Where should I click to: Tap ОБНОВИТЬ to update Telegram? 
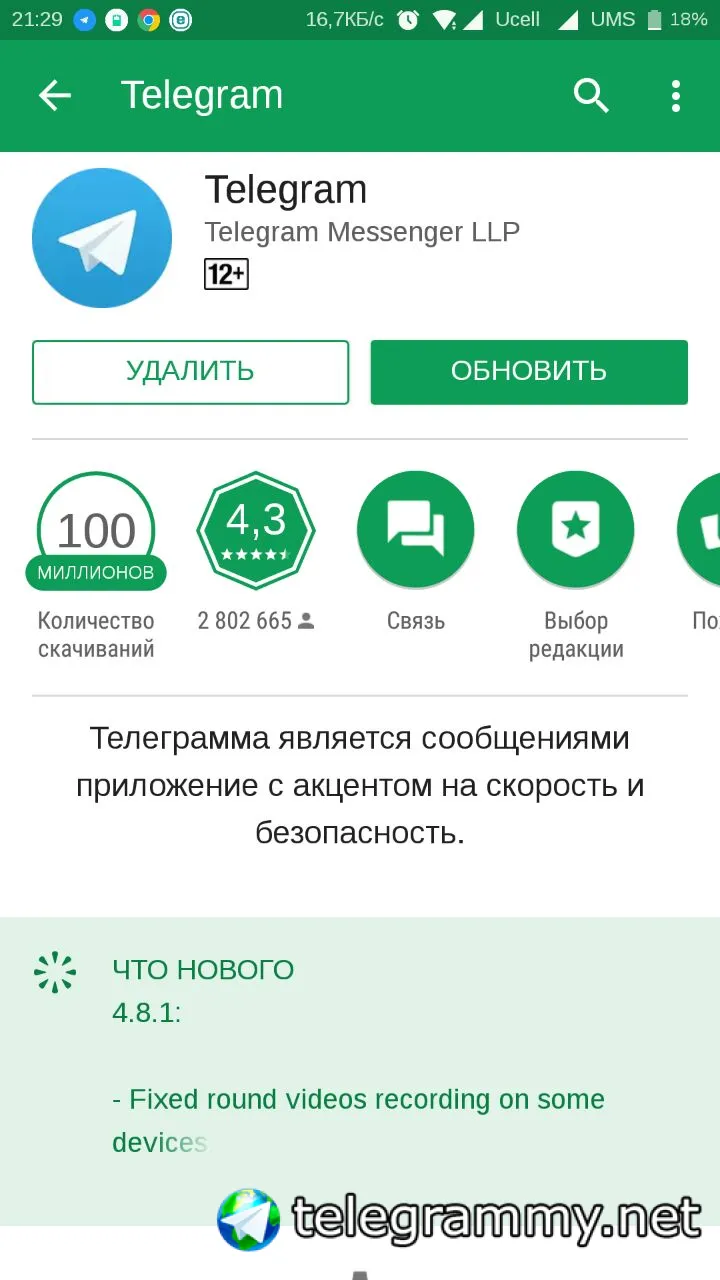pyautogui.click(x=529, y=372)
